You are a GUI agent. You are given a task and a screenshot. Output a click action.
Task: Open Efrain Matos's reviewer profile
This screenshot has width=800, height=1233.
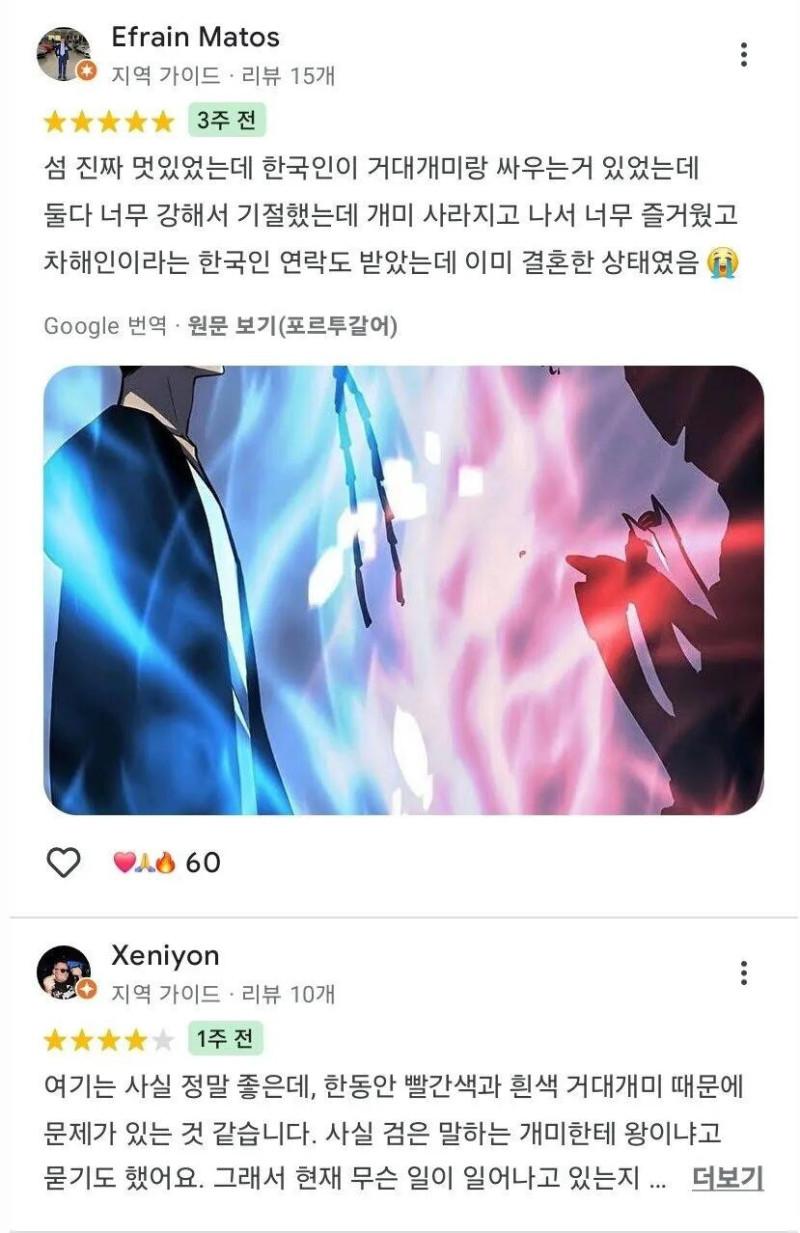(195, 38)
